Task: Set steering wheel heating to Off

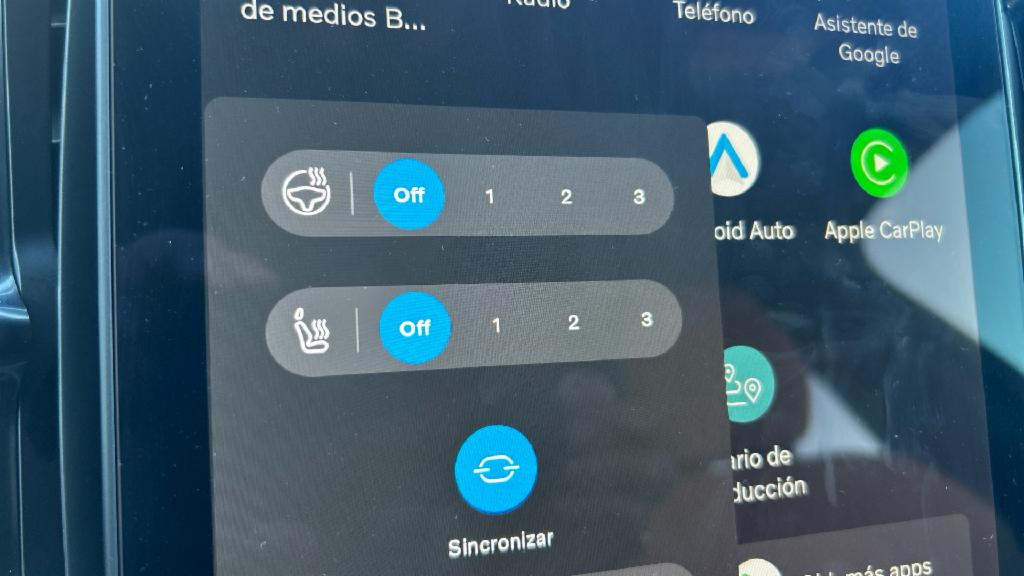Action: pyautogui.click(x=408, y=195)
